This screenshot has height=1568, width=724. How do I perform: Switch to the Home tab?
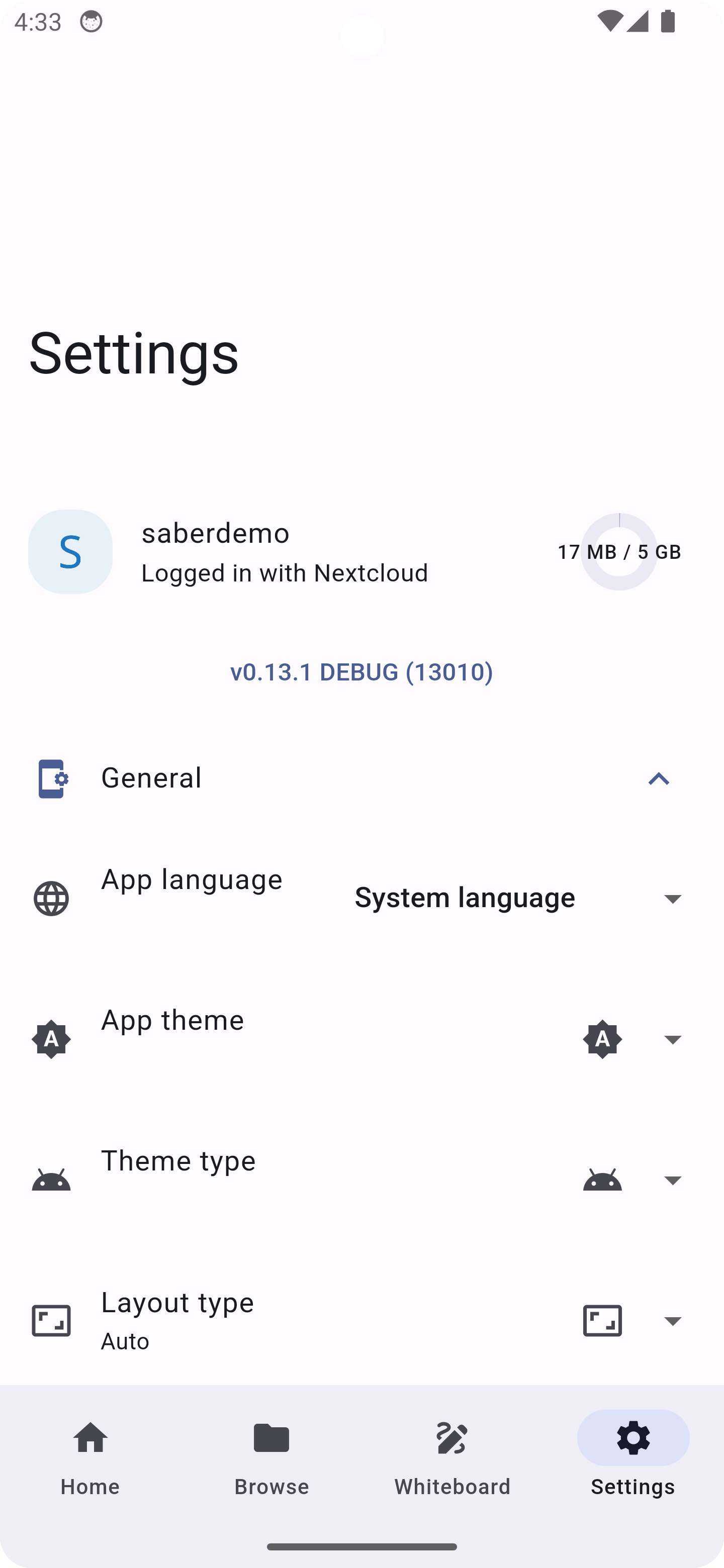point(90,1457)
